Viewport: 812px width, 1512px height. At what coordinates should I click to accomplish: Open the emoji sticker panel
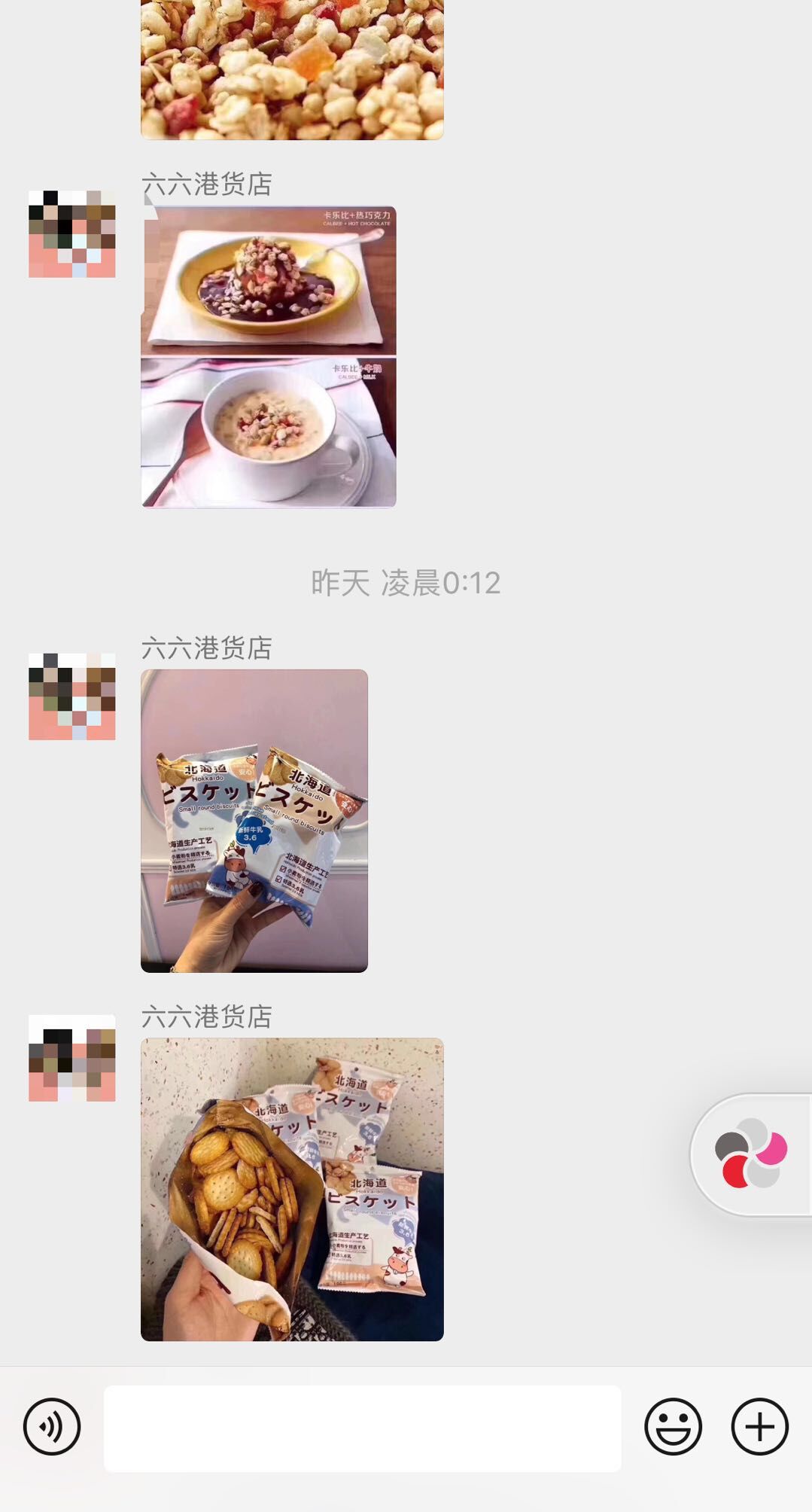[x=673, y=1426]
